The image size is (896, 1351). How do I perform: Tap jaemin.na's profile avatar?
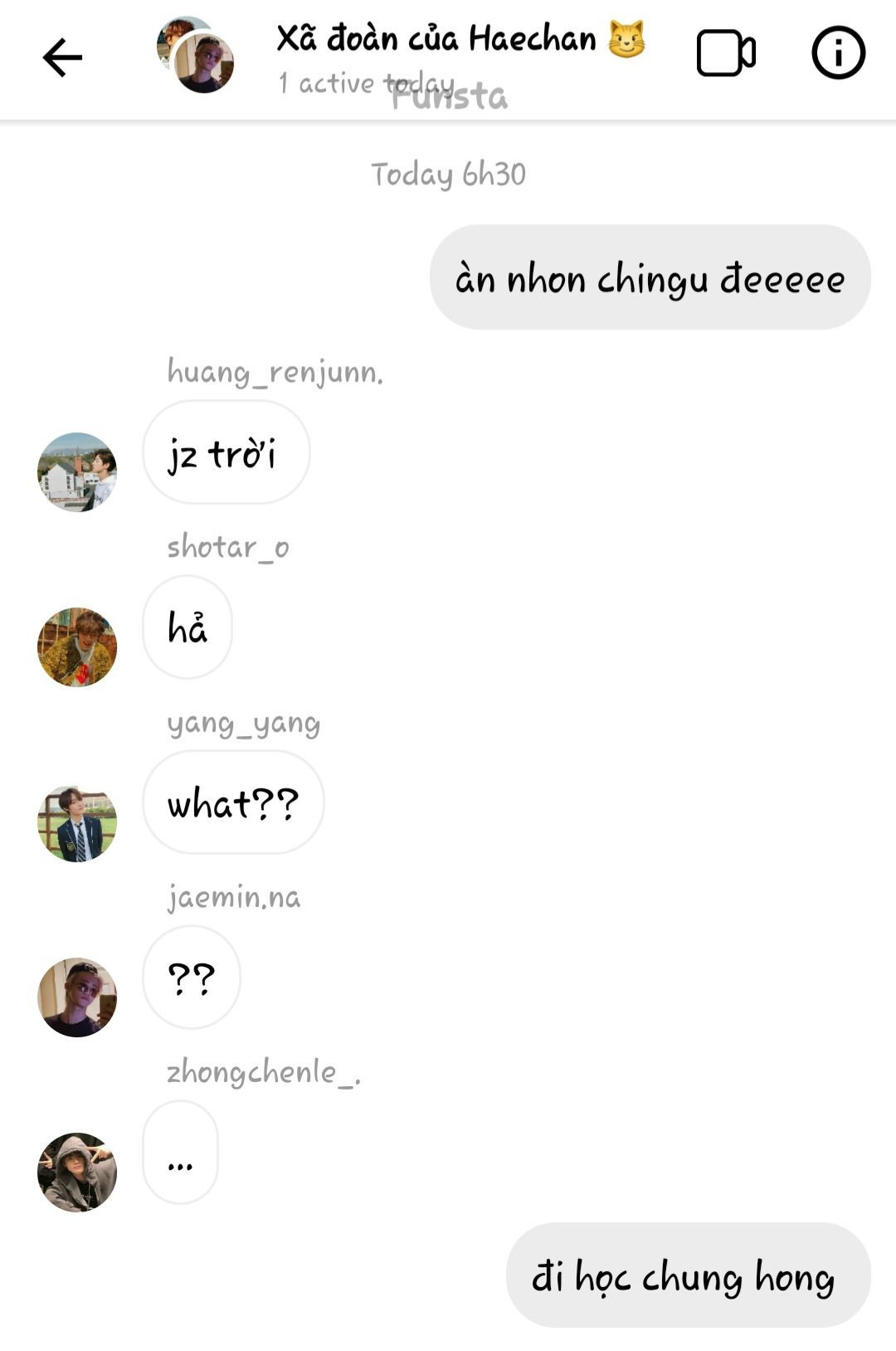[77, 997]
